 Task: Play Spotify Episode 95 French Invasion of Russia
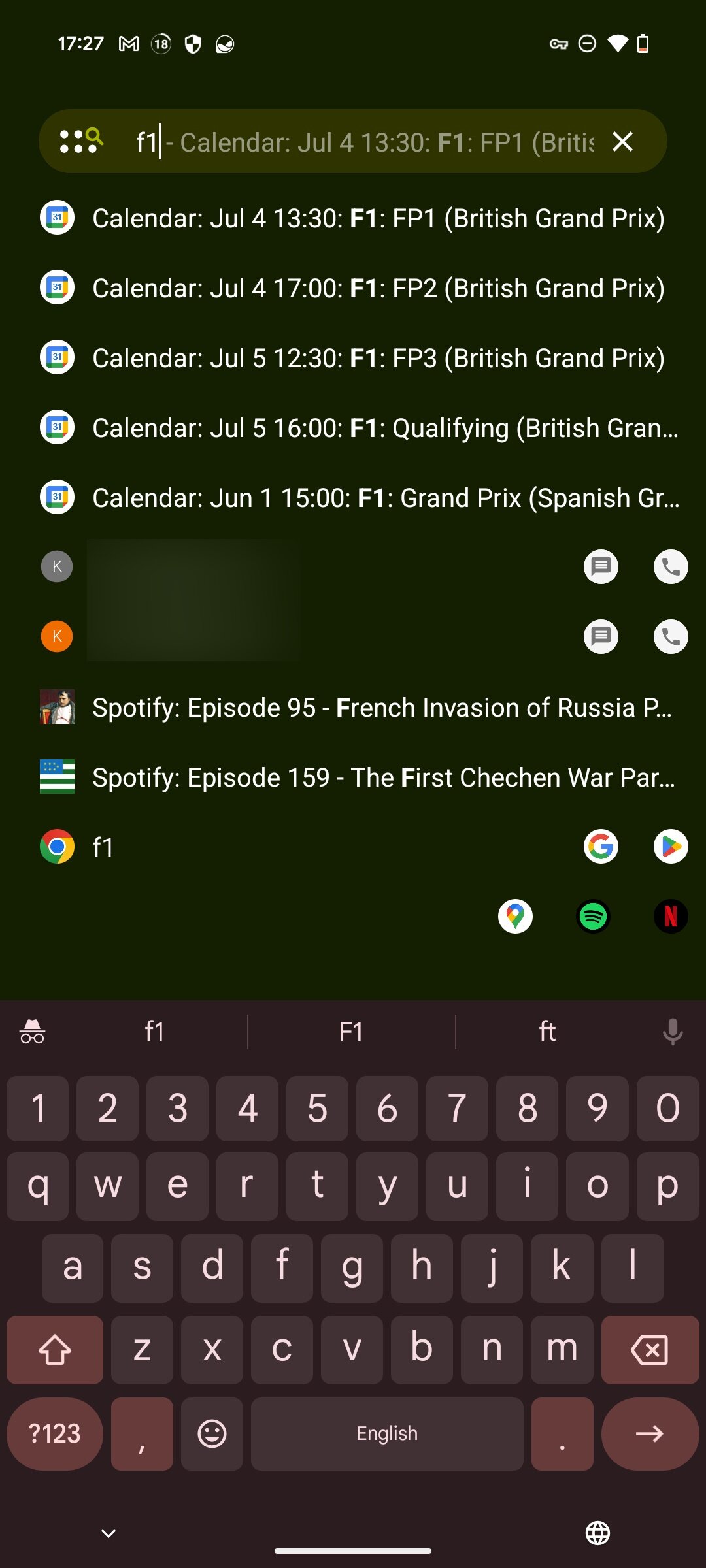(x=381, y=708)
